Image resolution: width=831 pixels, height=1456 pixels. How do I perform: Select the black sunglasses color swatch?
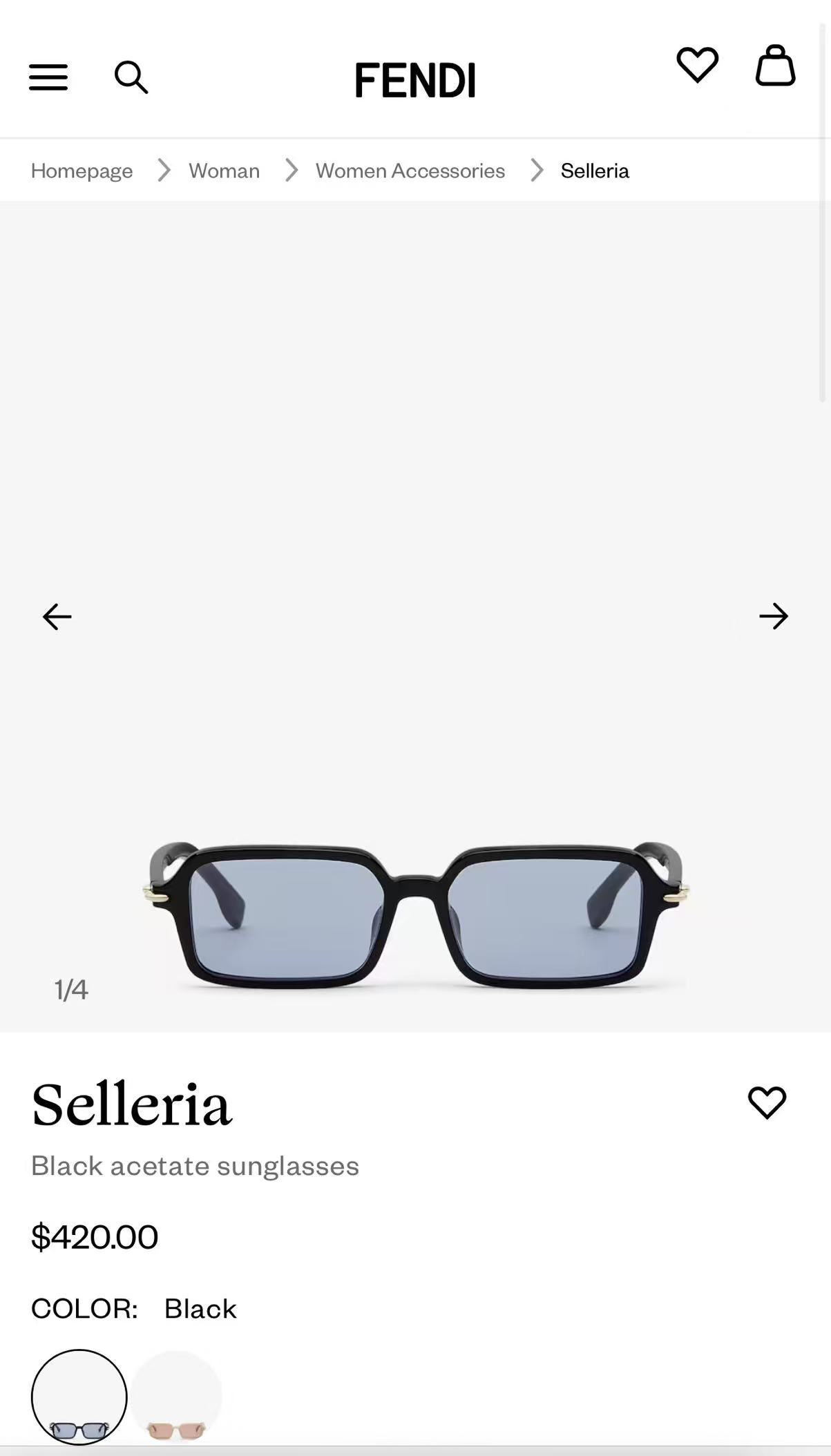pyautogui.click(x=79, y=1397)
